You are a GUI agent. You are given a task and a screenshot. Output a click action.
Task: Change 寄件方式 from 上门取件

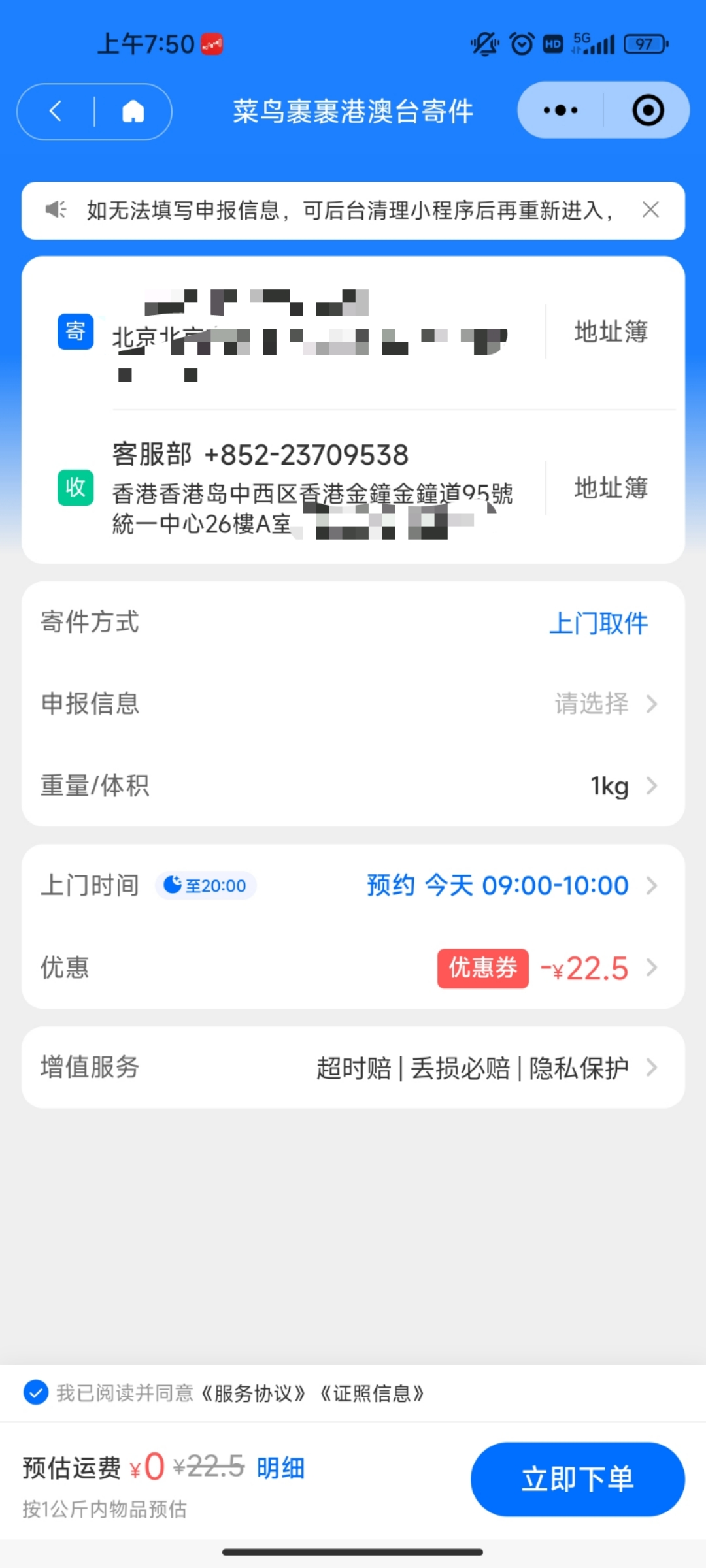point(598,623)
